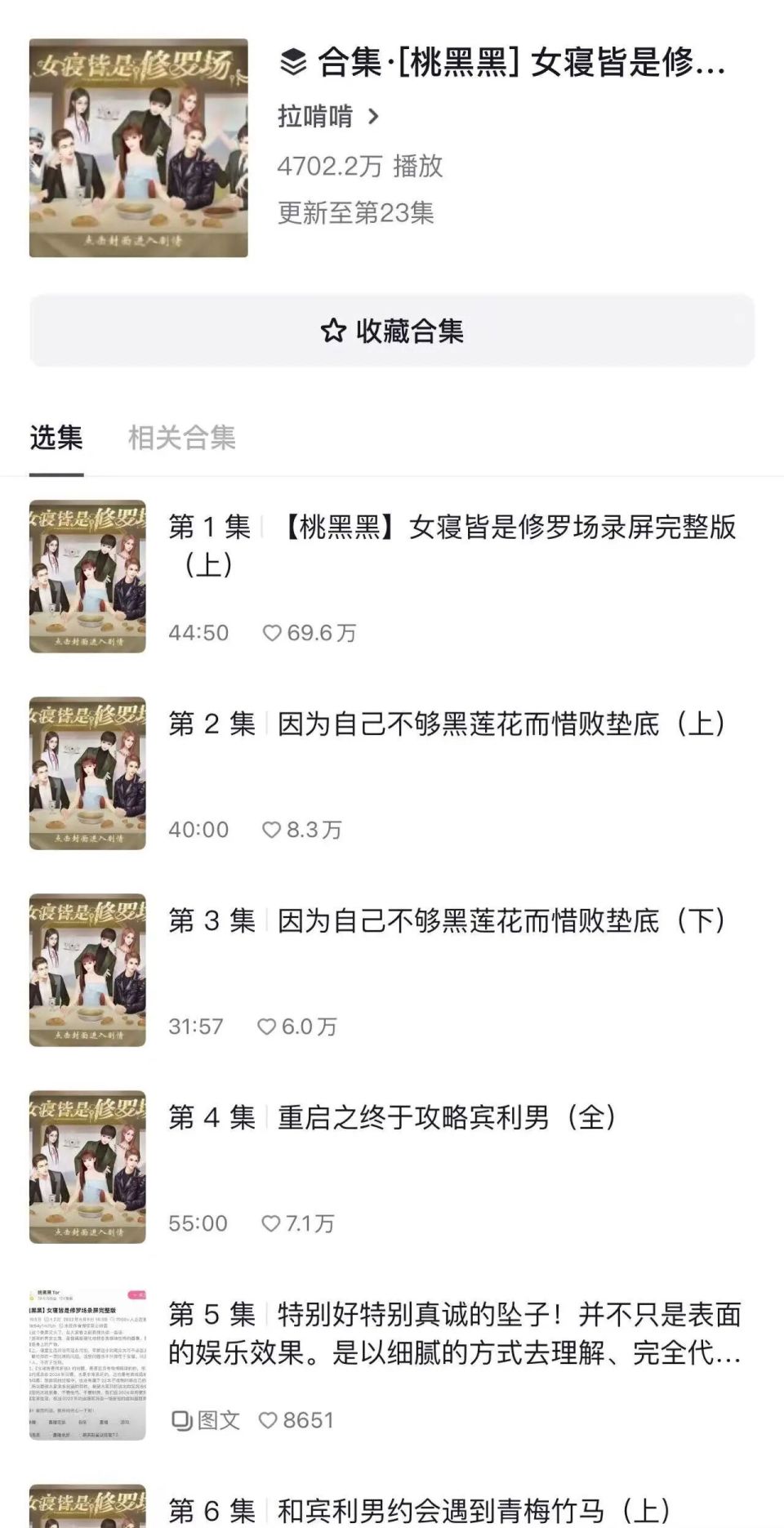
Task: Tap episode 2's thumbnail
Action: click(x=86, y=773)
